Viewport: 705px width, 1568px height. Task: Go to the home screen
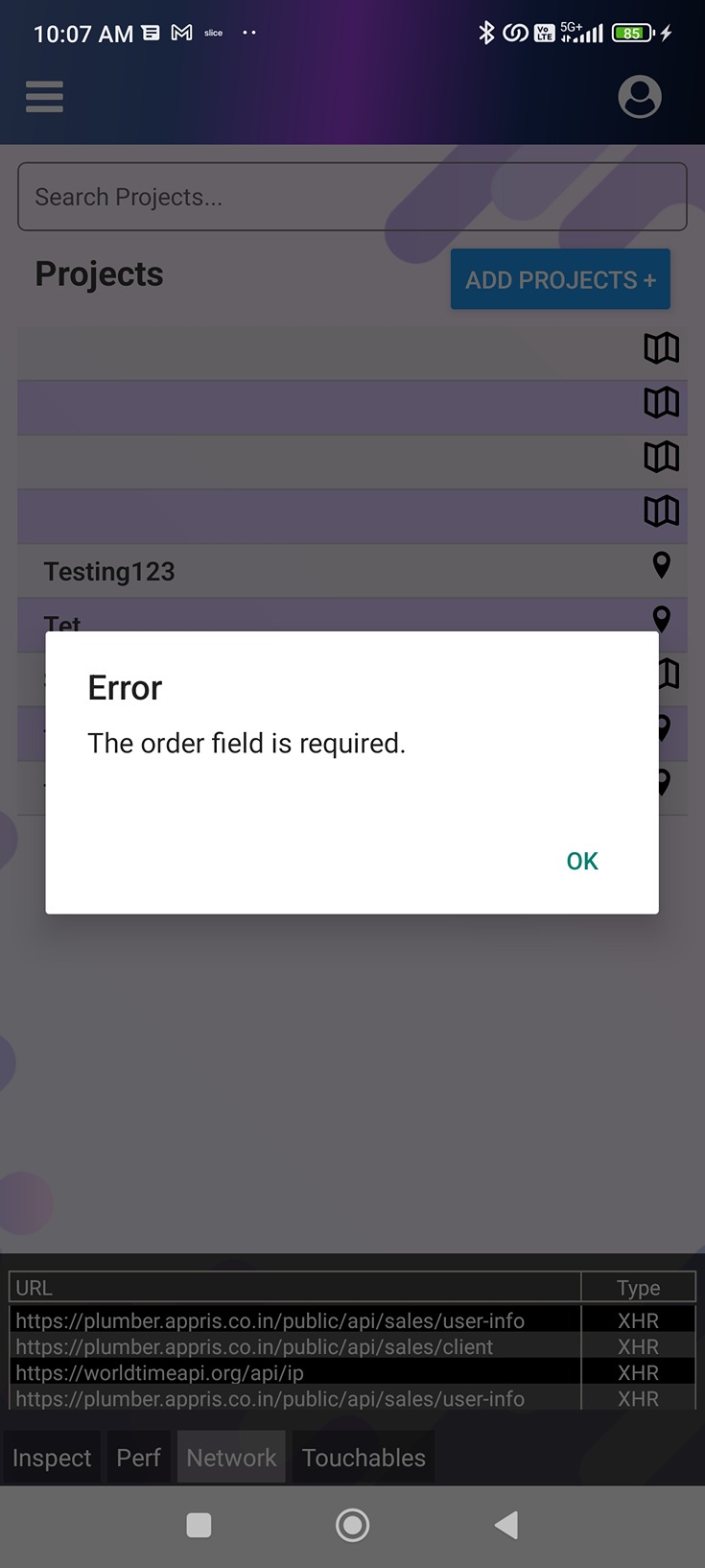pos(352,1525)
